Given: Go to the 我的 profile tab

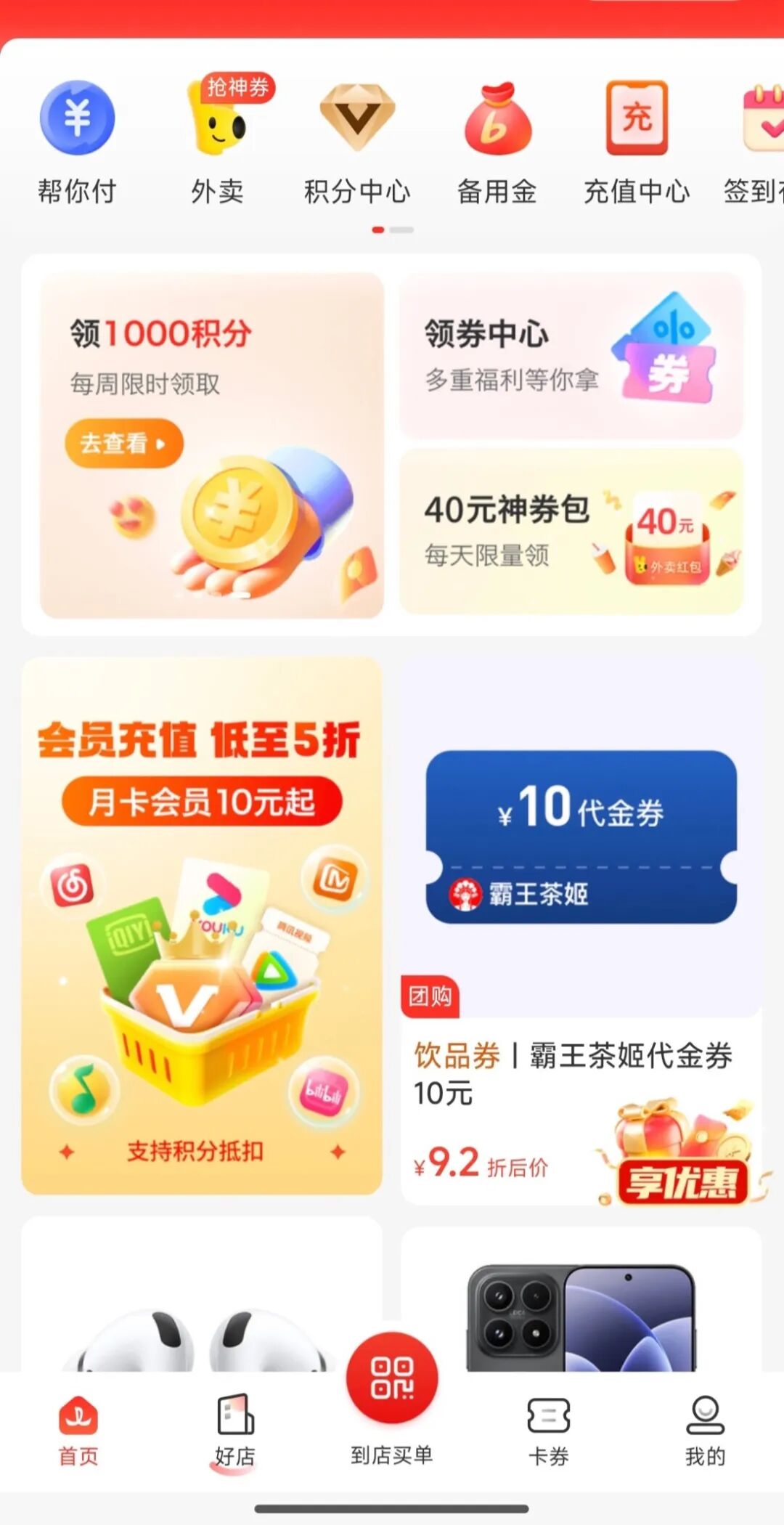Looking at the screenshot, I should [x=705, y=1431].
